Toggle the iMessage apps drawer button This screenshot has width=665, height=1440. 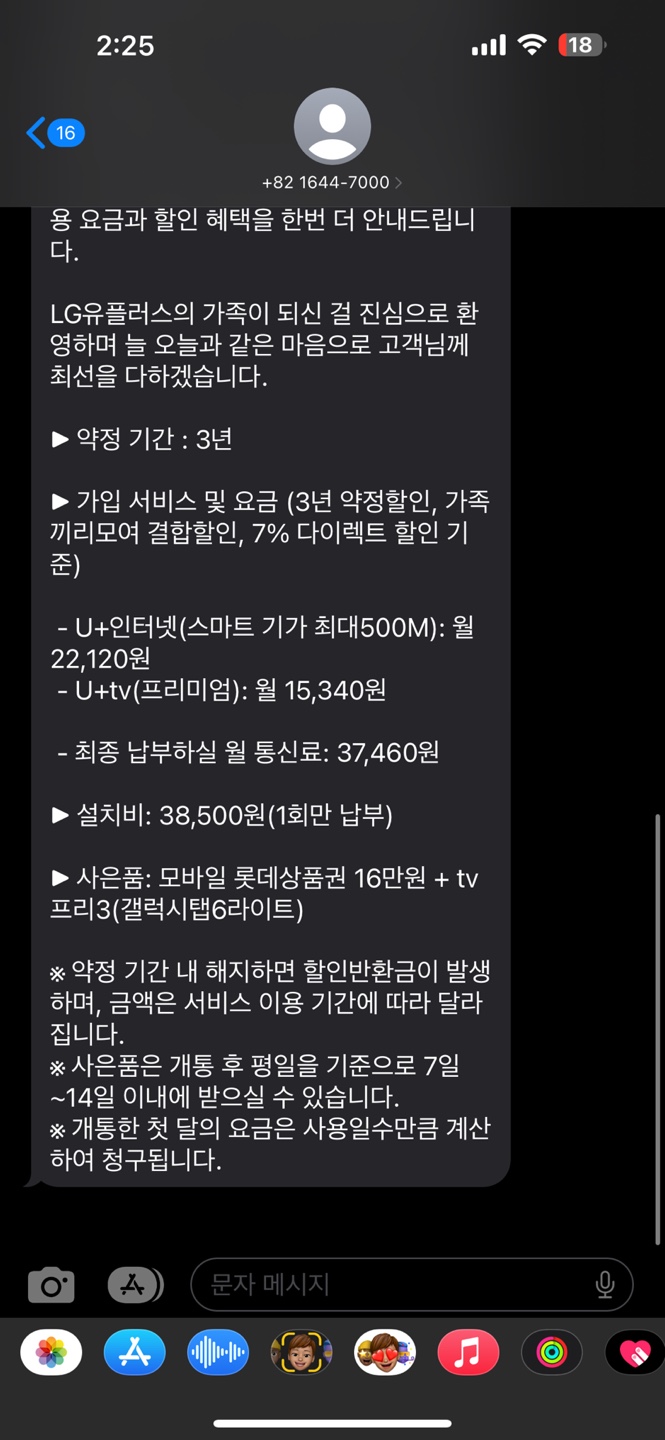coord(134,1285)
